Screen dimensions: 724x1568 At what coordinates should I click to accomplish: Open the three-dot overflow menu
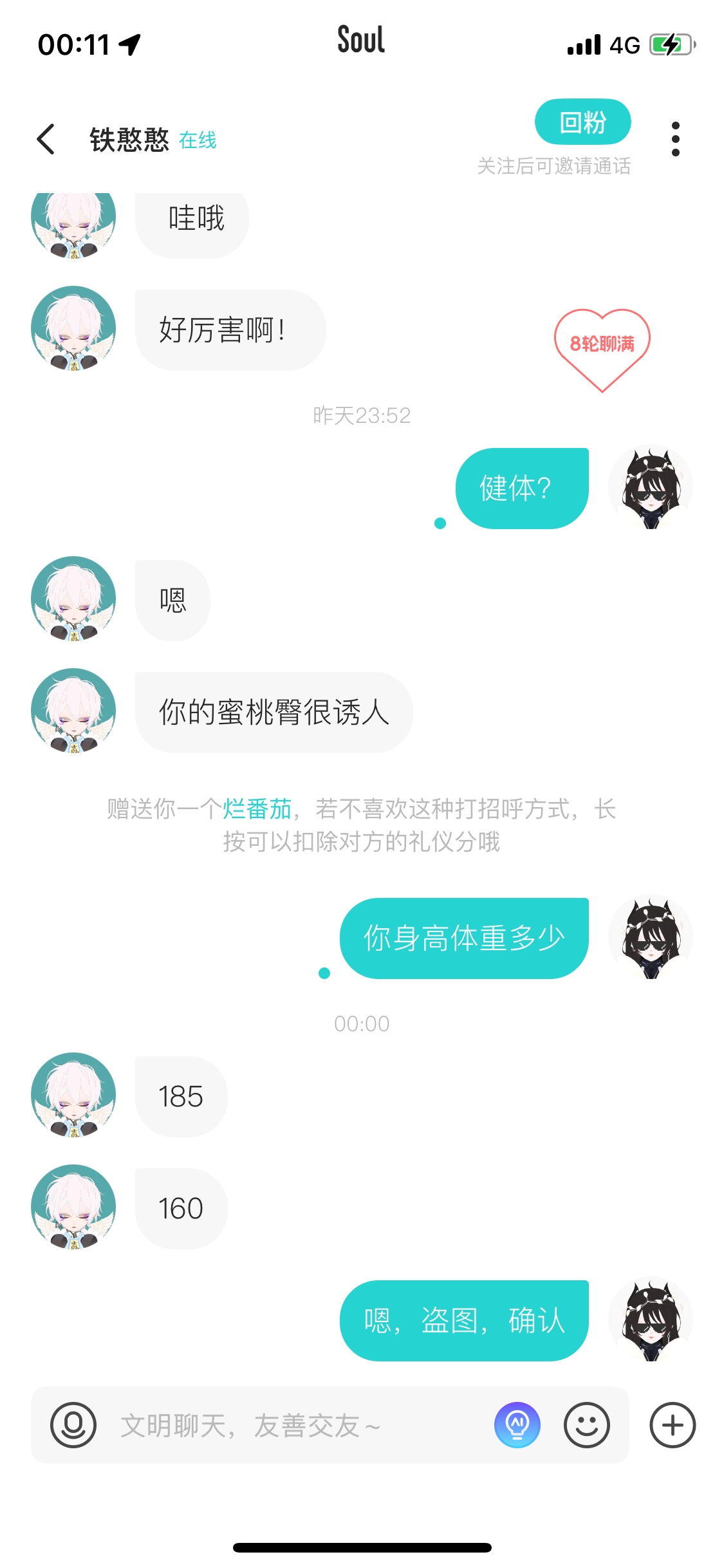click(x=675, y=139)
